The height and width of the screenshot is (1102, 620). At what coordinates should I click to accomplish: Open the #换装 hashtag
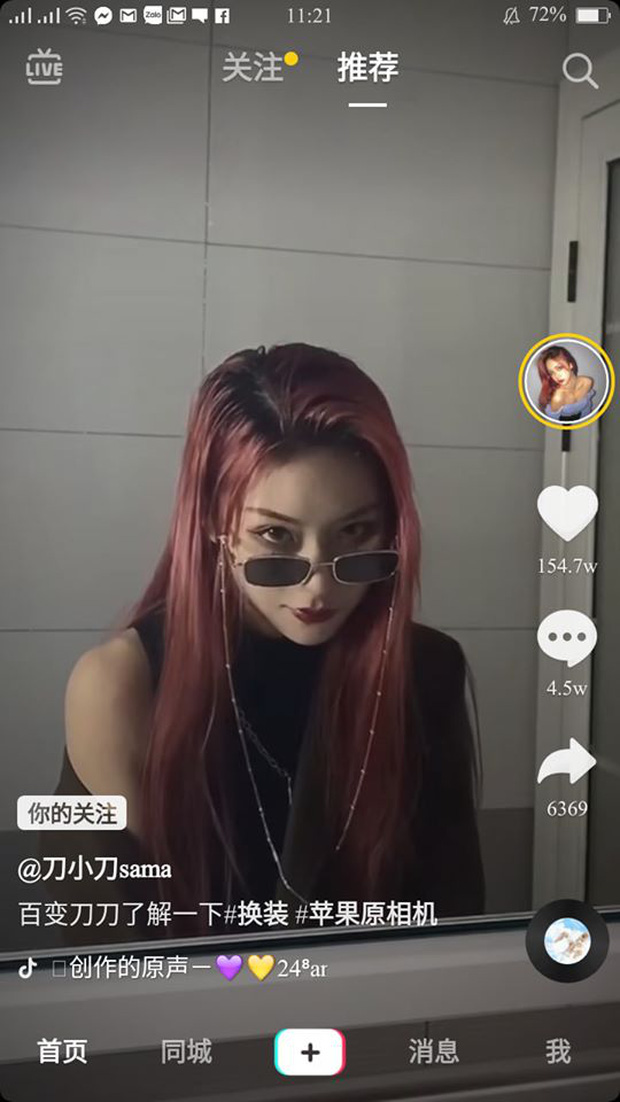(256, 914)
